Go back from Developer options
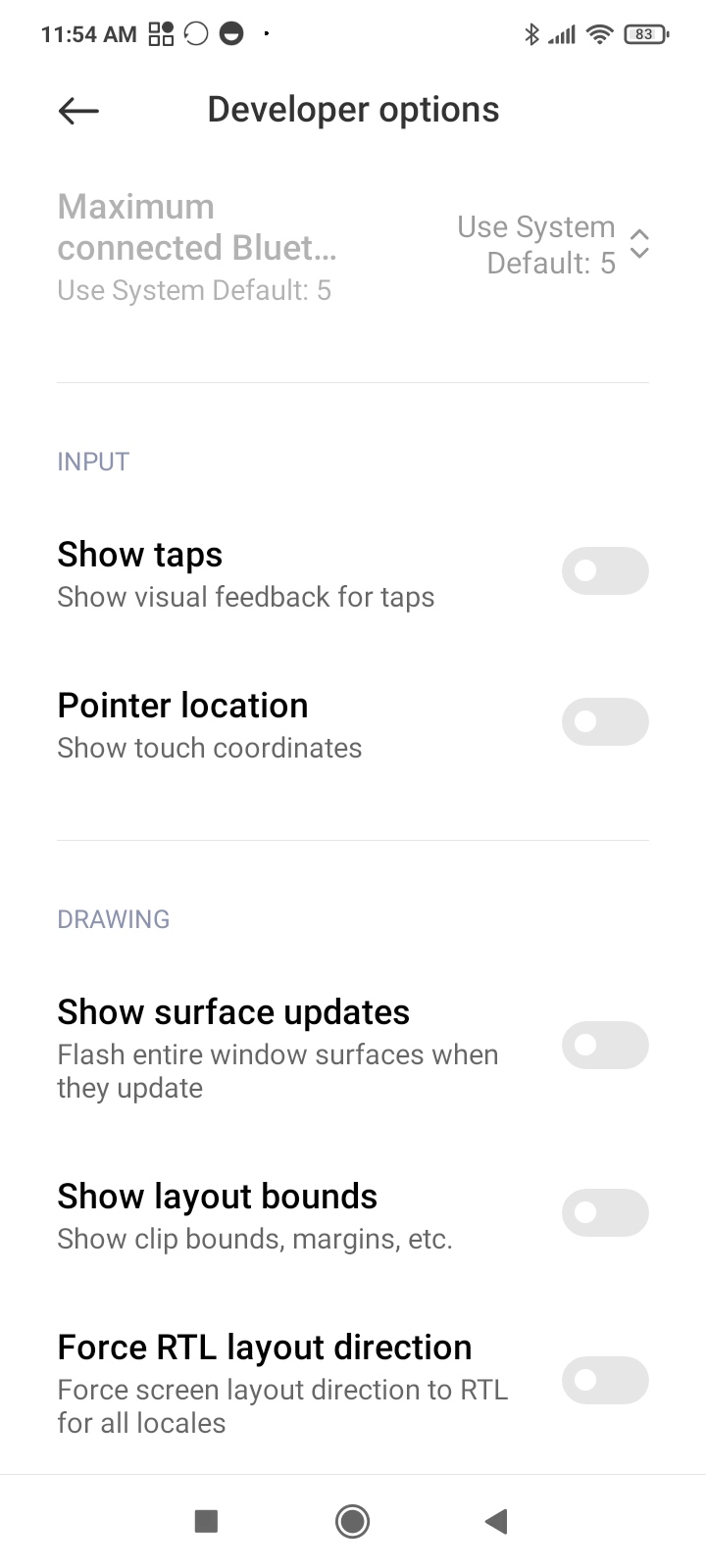The width and height of the screenshot is (706, 1568). tap(78, 111)
